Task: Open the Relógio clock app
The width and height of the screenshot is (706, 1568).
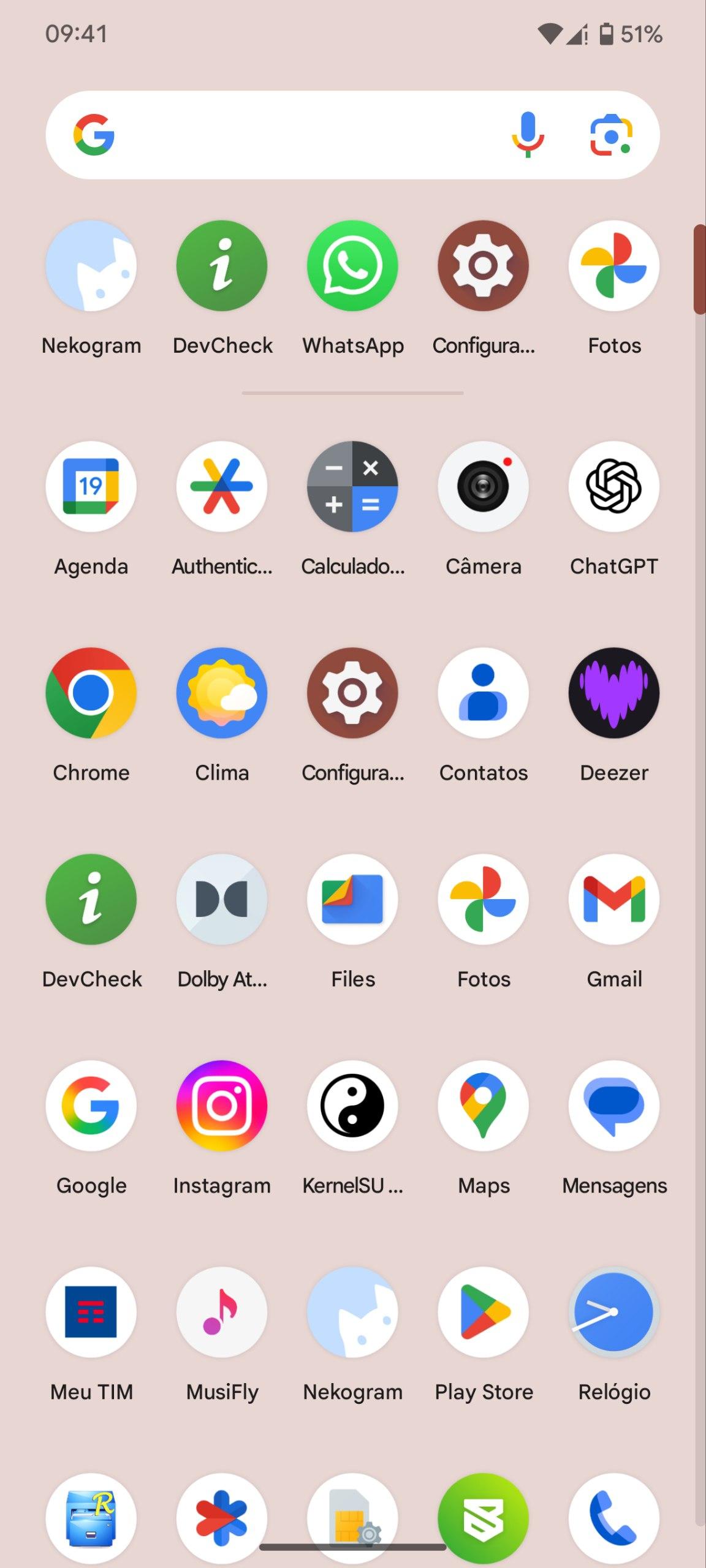Action: (614, 1312)
